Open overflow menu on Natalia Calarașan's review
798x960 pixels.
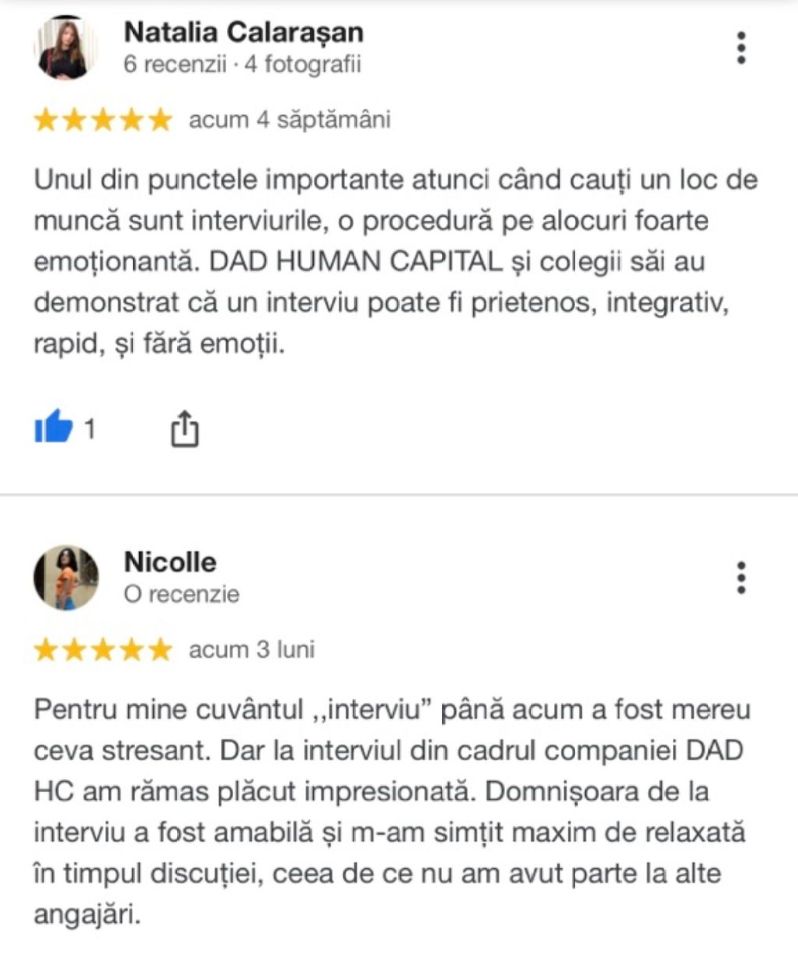(741, 48)
